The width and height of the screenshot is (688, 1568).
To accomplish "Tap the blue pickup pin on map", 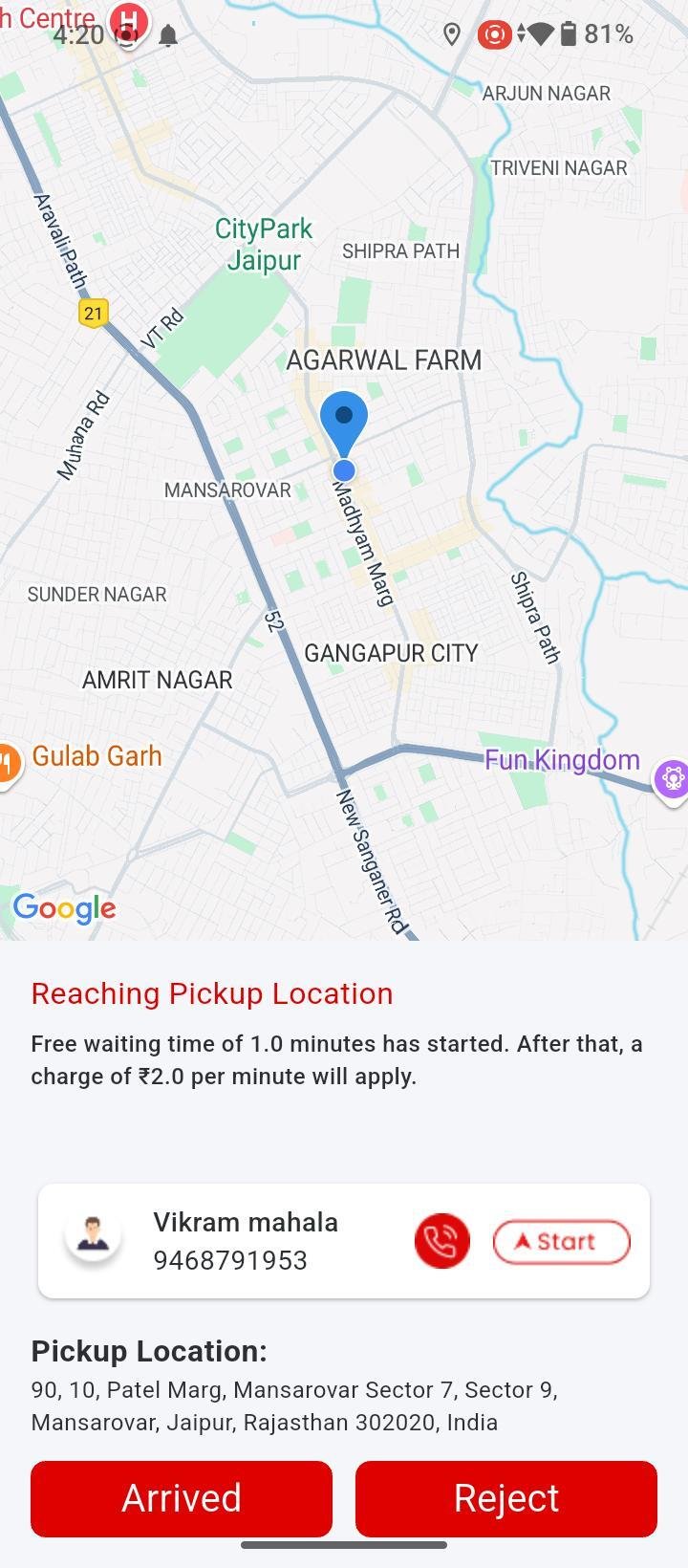I will tap(344, 423).
